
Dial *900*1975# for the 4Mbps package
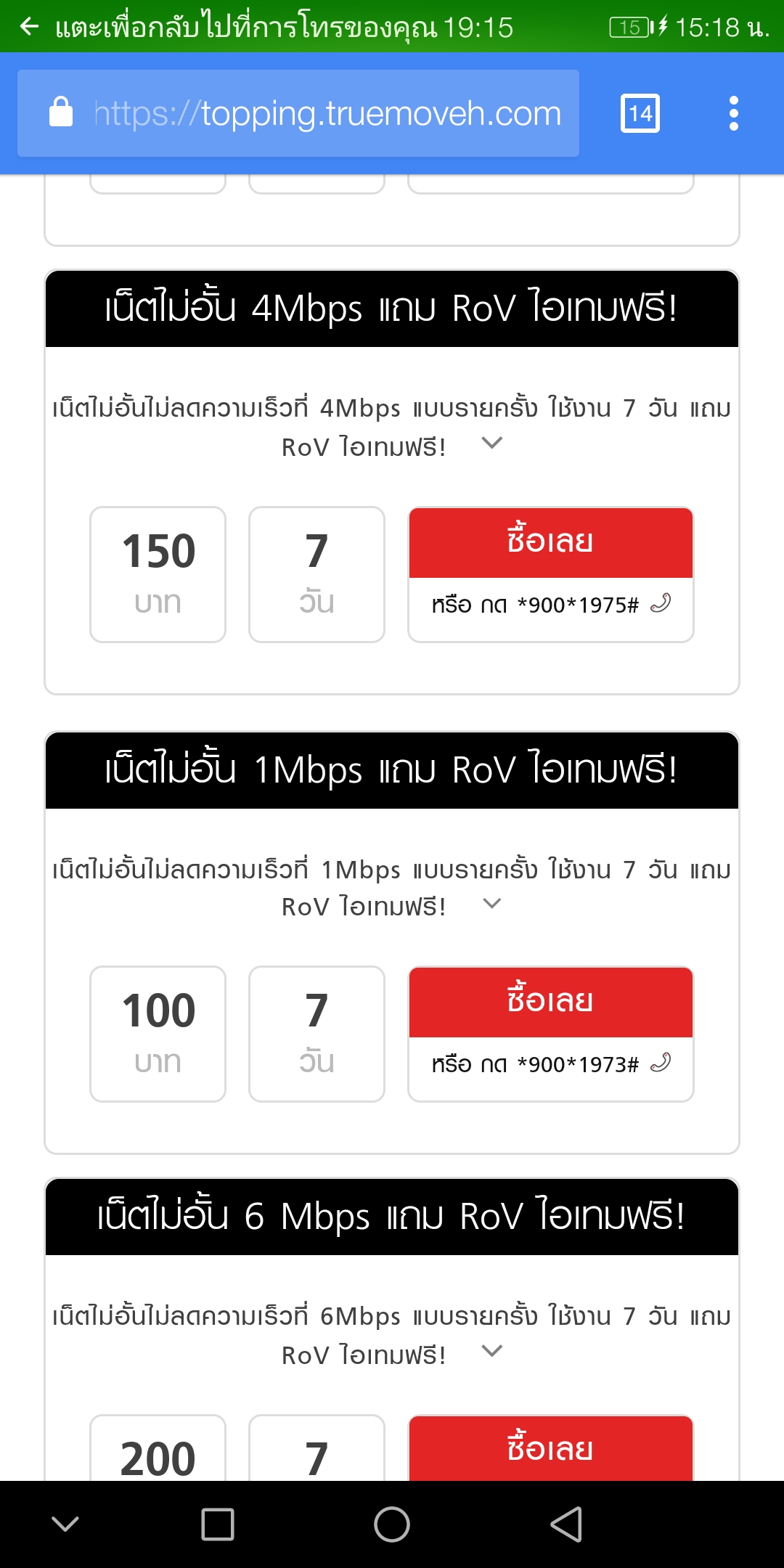pos(550,605)
